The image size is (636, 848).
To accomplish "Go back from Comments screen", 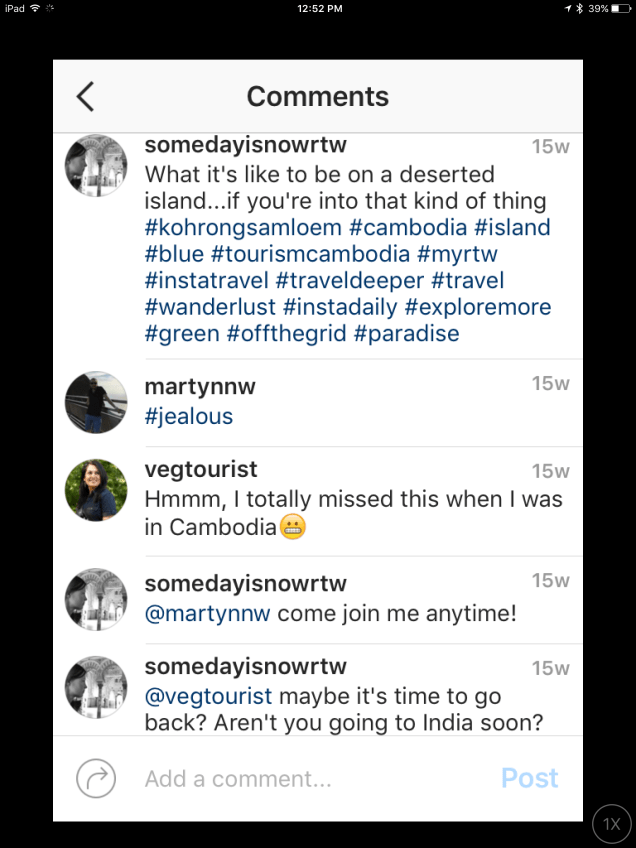I will pyautogui.click(x=85, y=97).
